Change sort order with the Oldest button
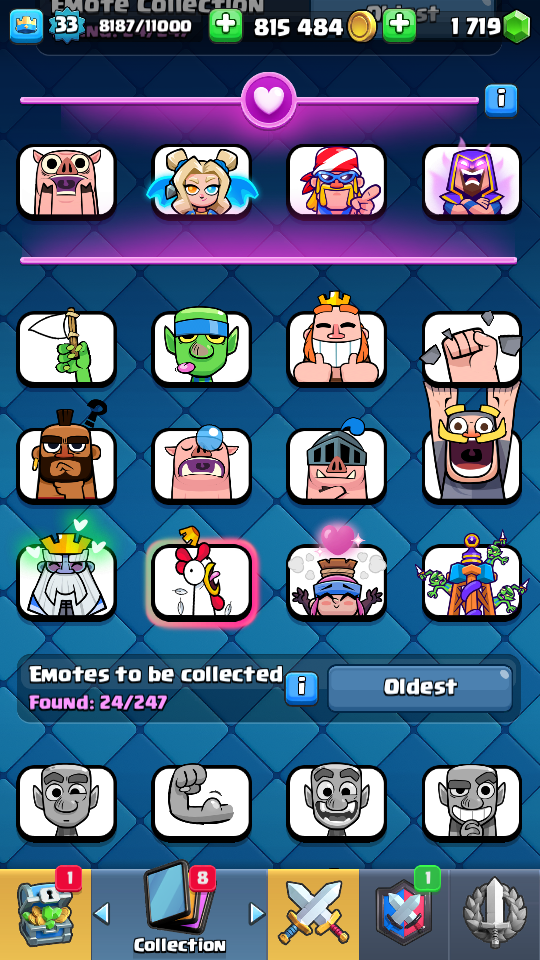 tap(420, 688)
